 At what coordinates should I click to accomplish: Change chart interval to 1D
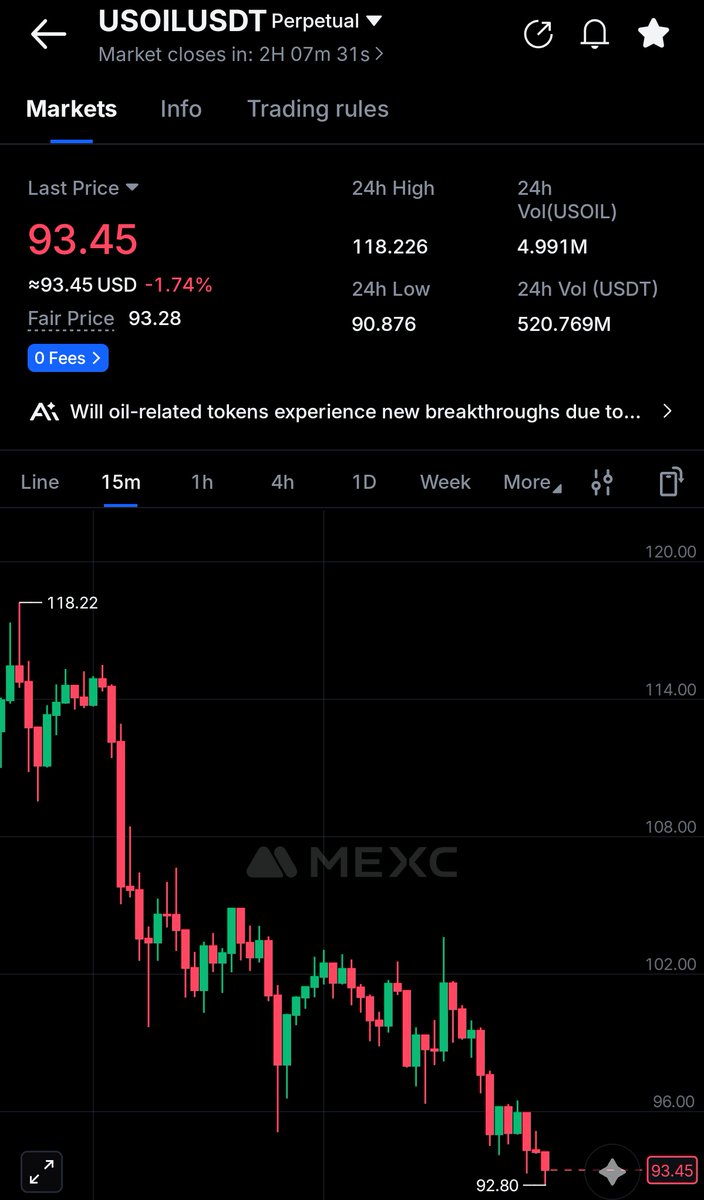pos(364,482)
